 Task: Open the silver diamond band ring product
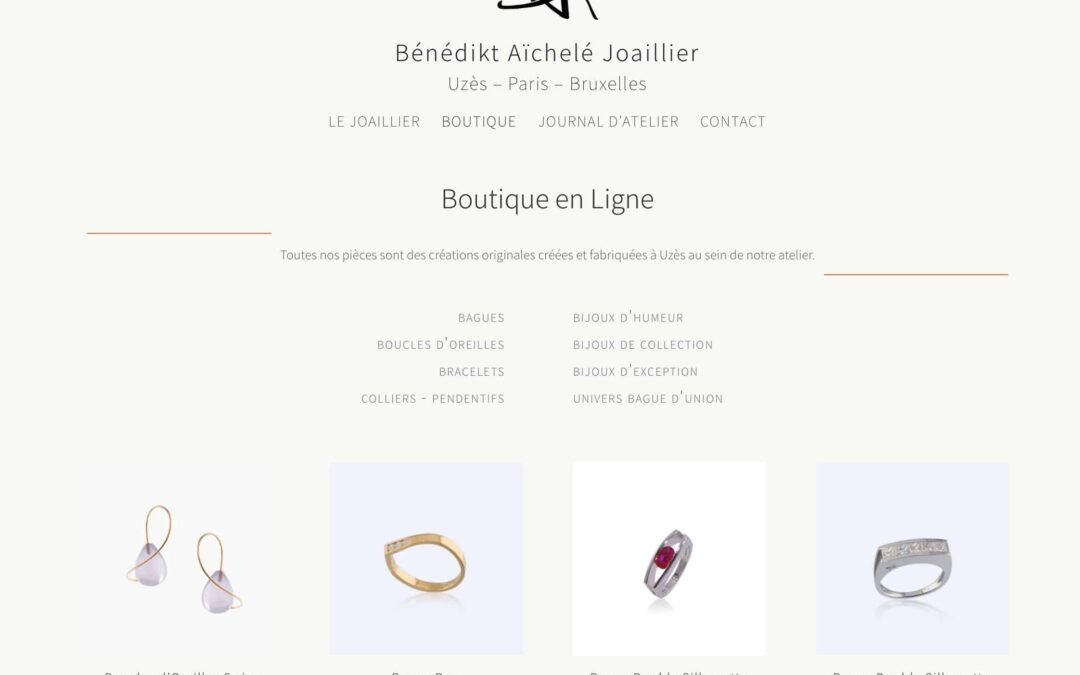[912, 558]
